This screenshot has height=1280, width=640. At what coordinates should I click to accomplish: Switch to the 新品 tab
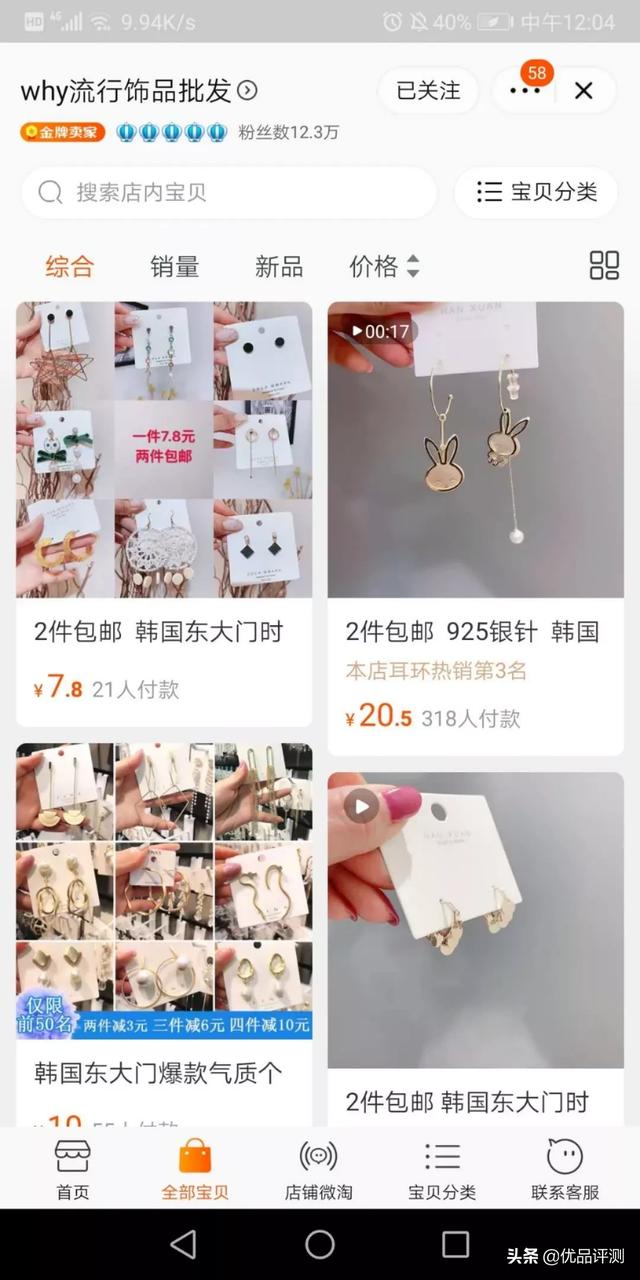(x=279, y=266)
